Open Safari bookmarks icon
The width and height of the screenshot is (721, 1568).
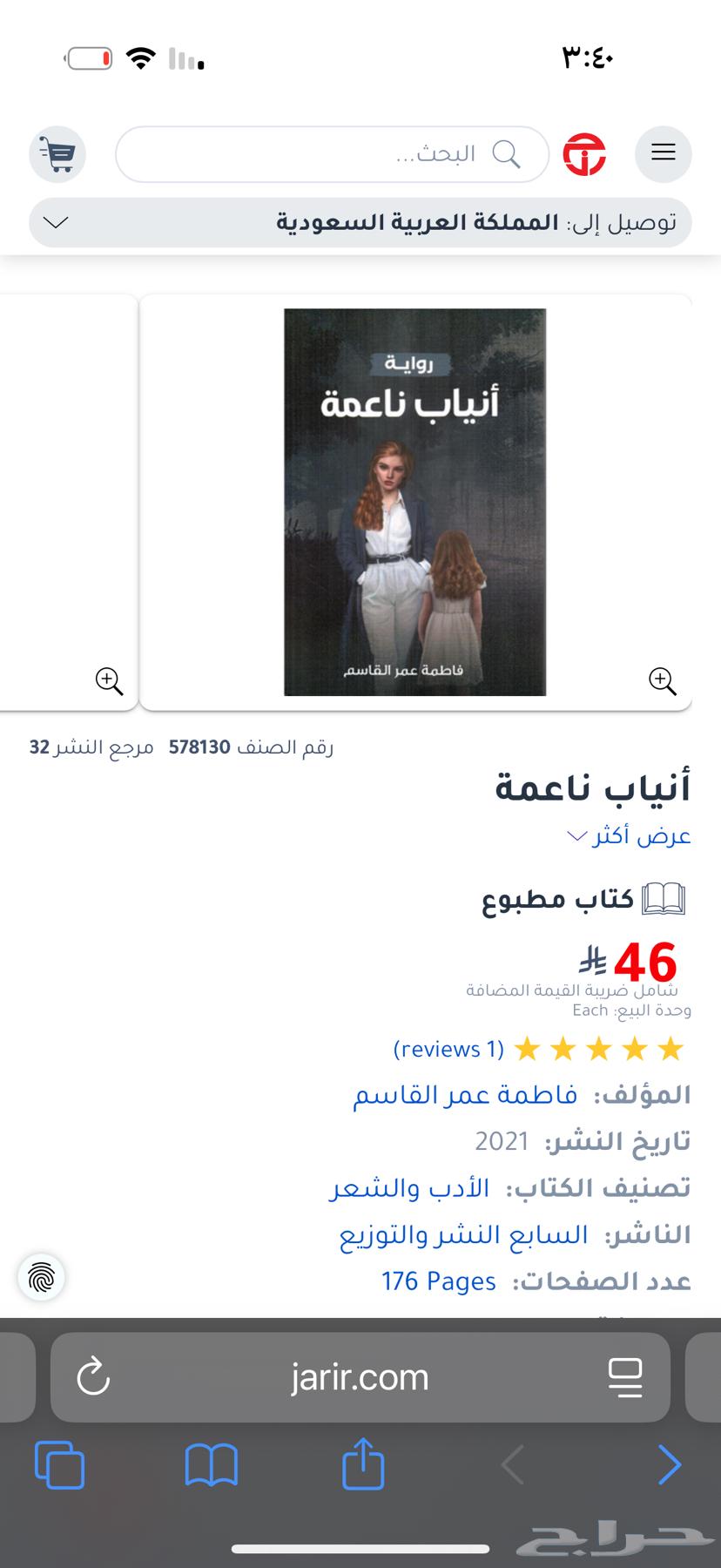[x=212, y=1465]
